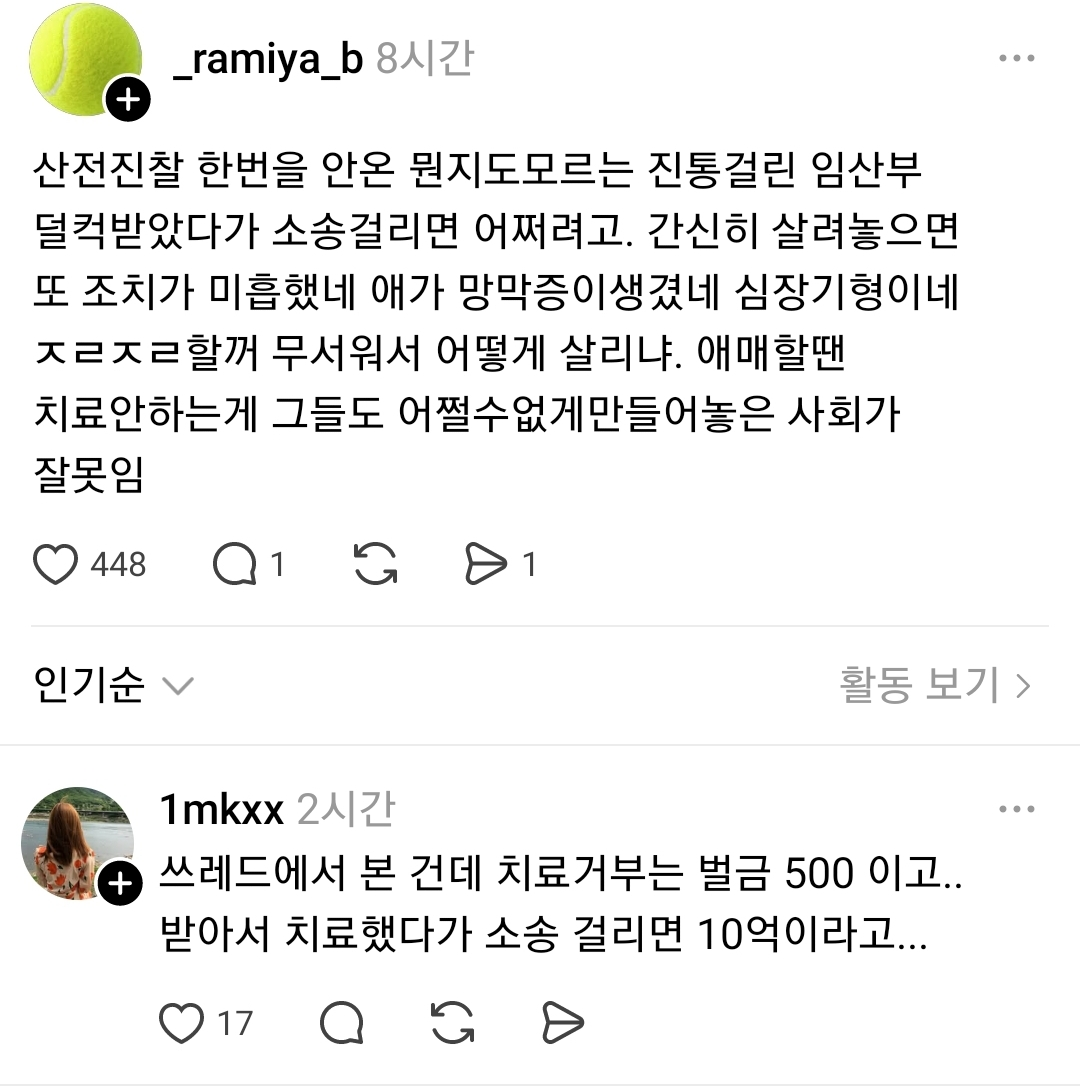Screen dimensions: 1080x1086
Task: Share 1mkxx's reply via send icon
Action: pos(562,1023)
